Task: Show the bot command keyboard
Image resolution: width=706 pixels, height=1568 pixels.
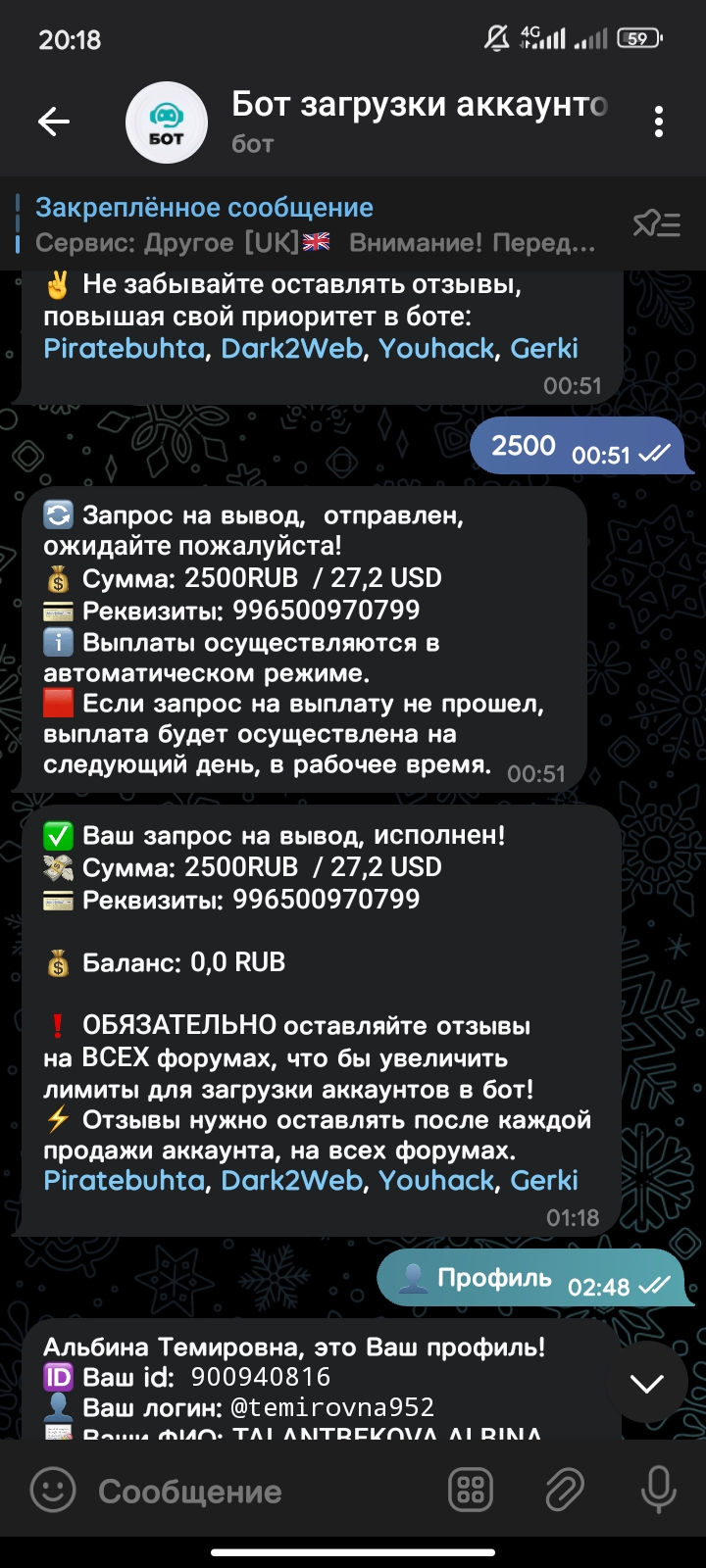Action: pos(471,1491)
